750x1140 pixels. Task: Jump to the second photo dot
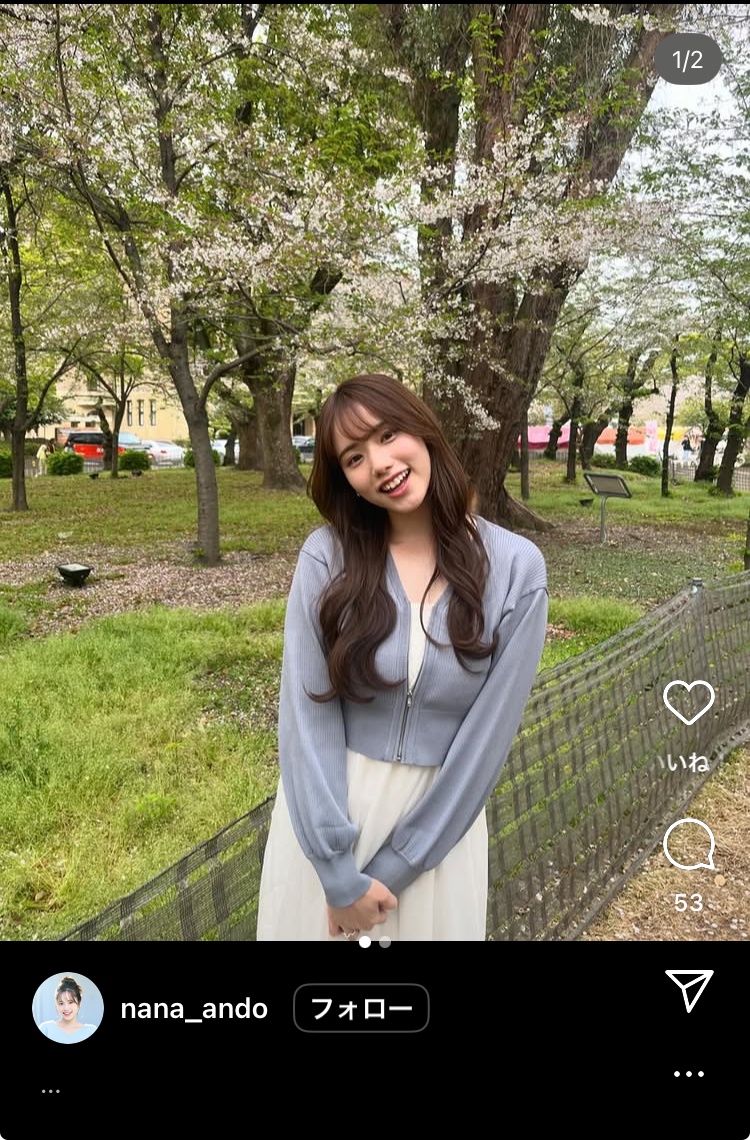coord(385,942)
